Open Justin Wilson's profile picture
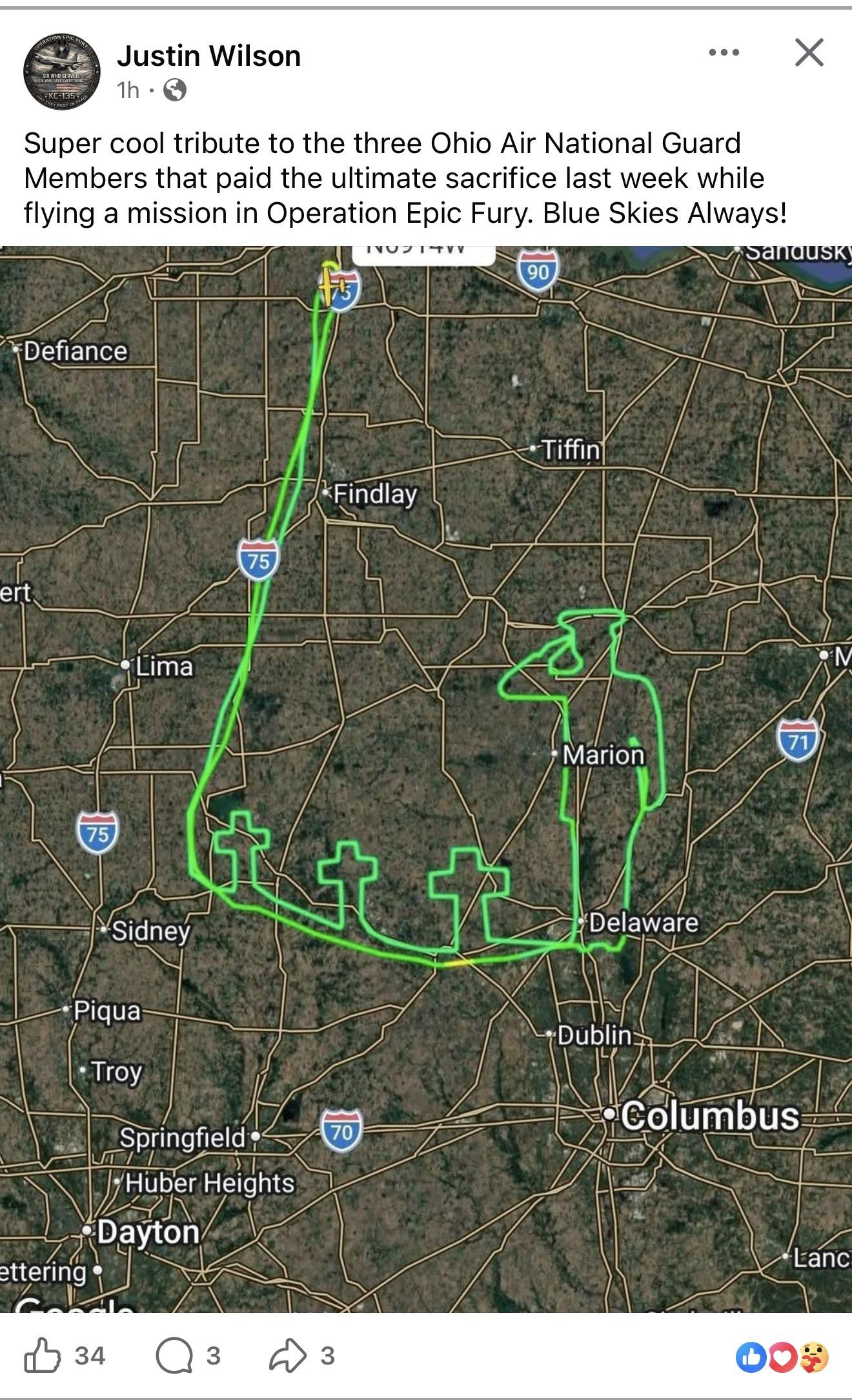 (62, 72)
